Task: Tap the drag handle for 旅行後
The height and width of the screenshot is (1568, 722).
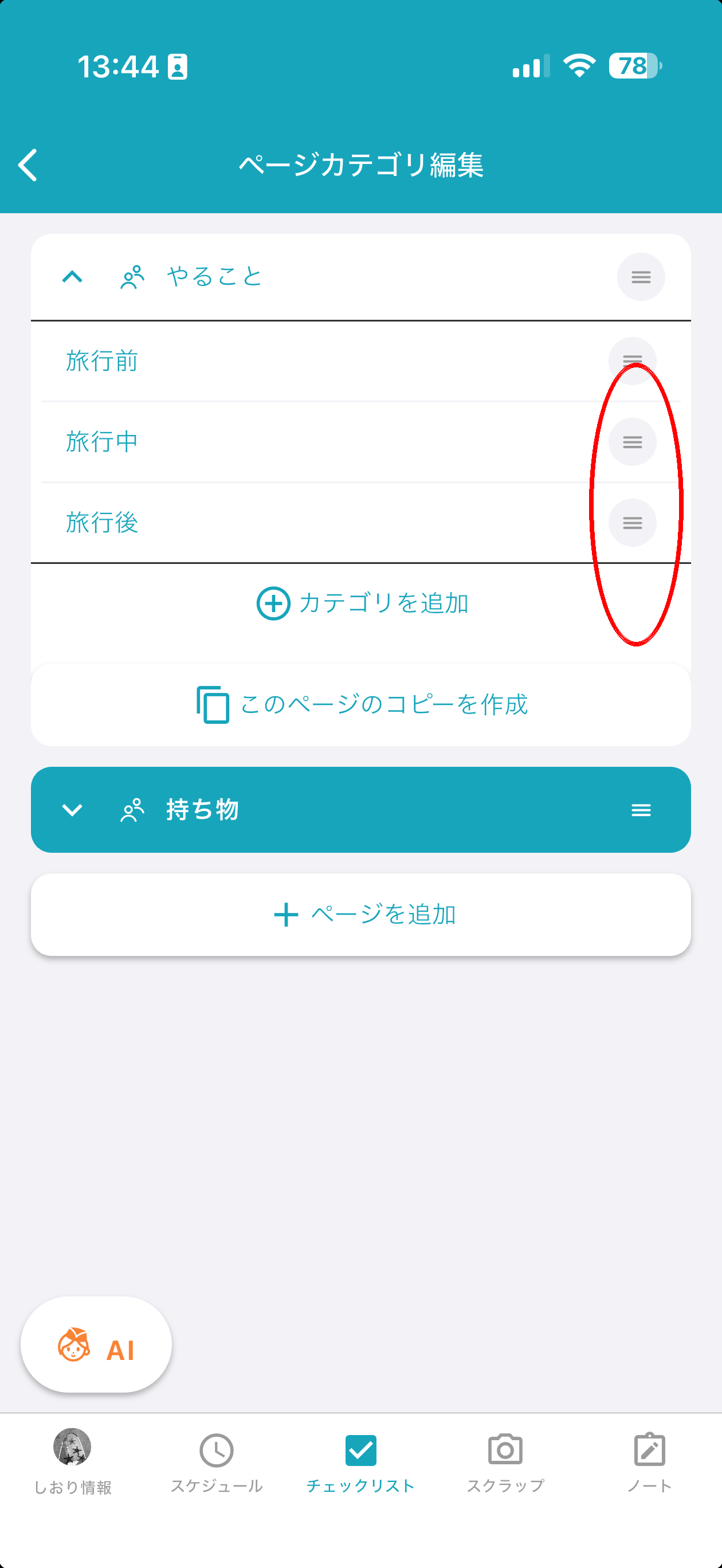Action: pyautogui.click(x=633, y=523)
